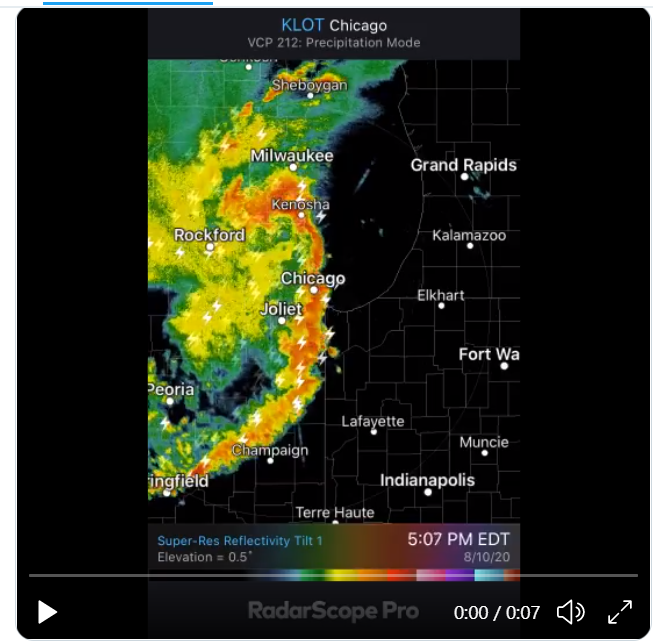Tap the video progress bar

click(x=333, y=575)
